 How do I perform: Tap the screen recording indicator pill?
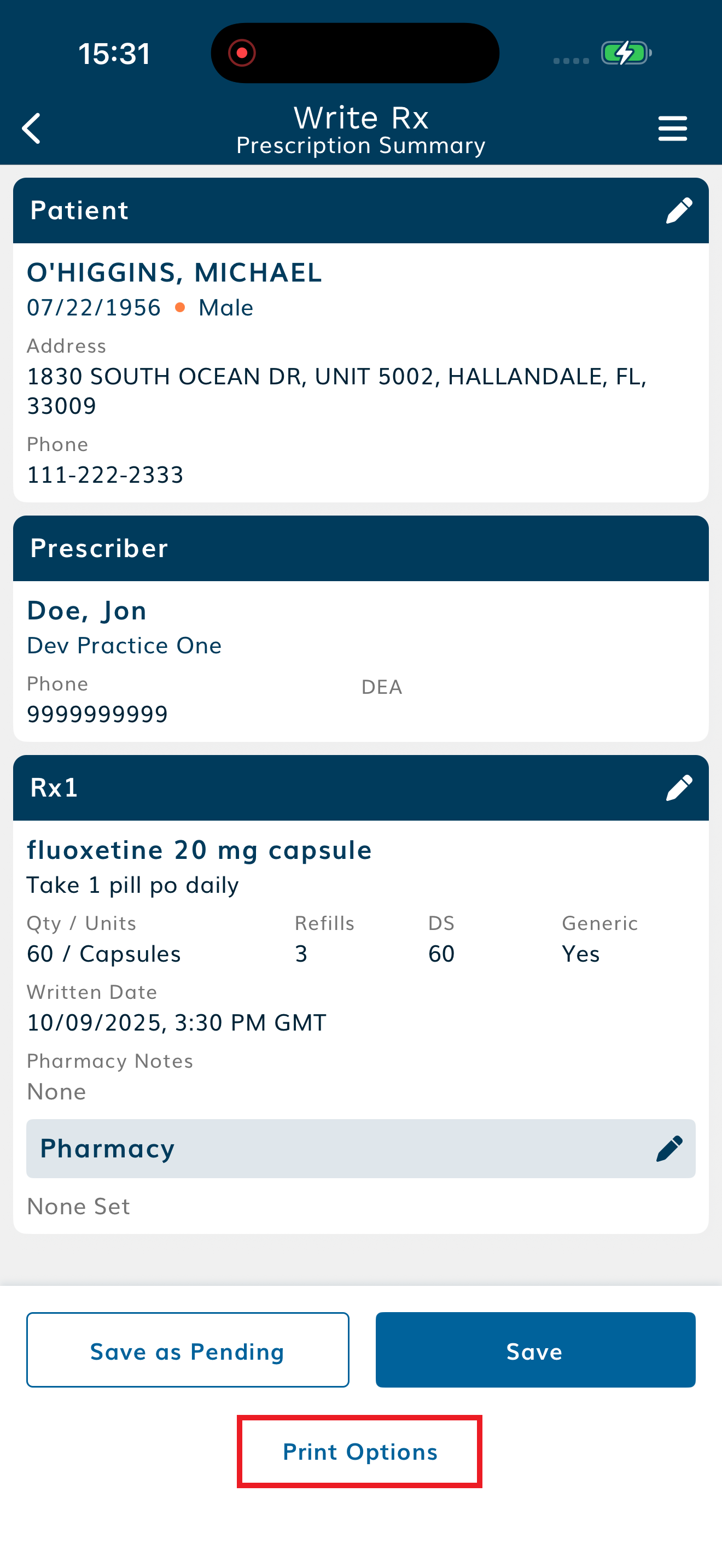[356, 53]
